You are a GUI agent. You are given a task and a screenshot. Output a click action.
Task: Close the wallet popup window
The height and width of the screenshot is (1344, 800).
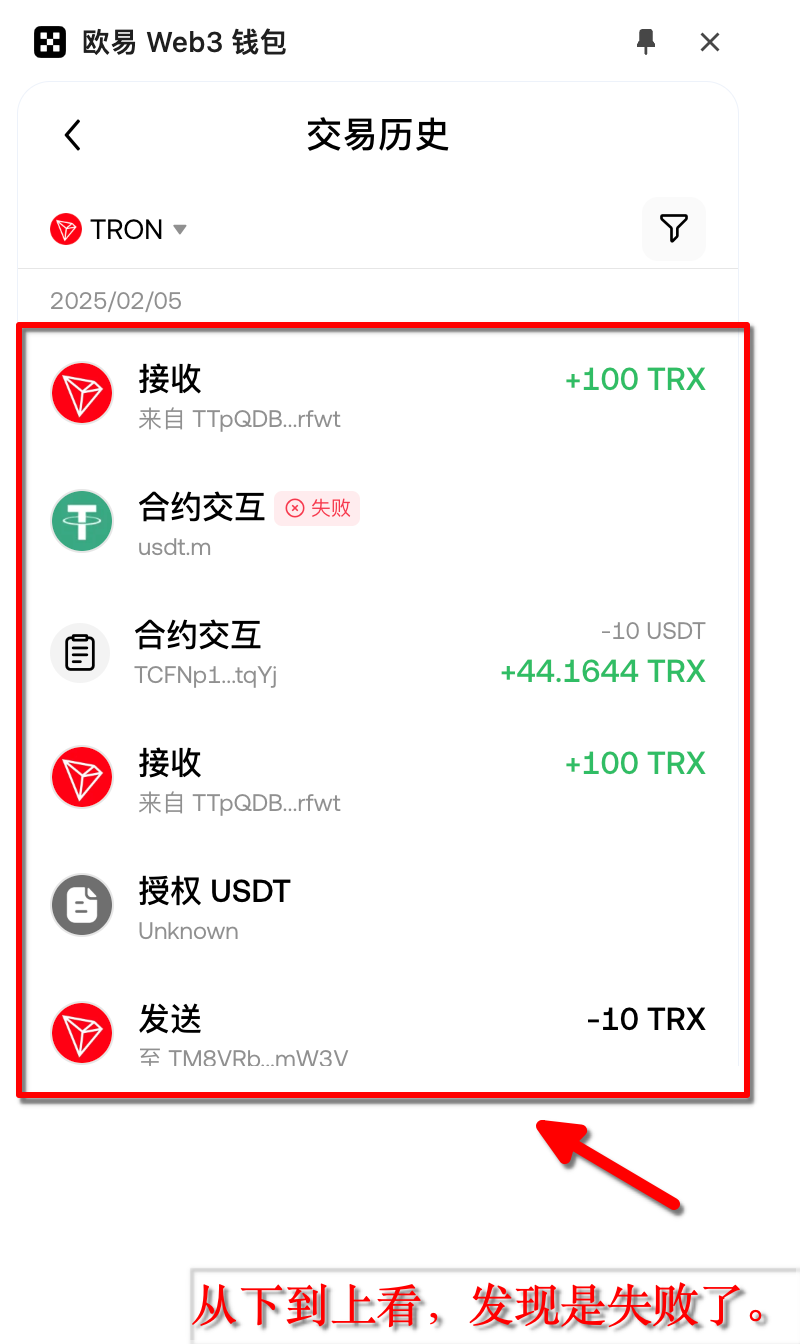710,42
